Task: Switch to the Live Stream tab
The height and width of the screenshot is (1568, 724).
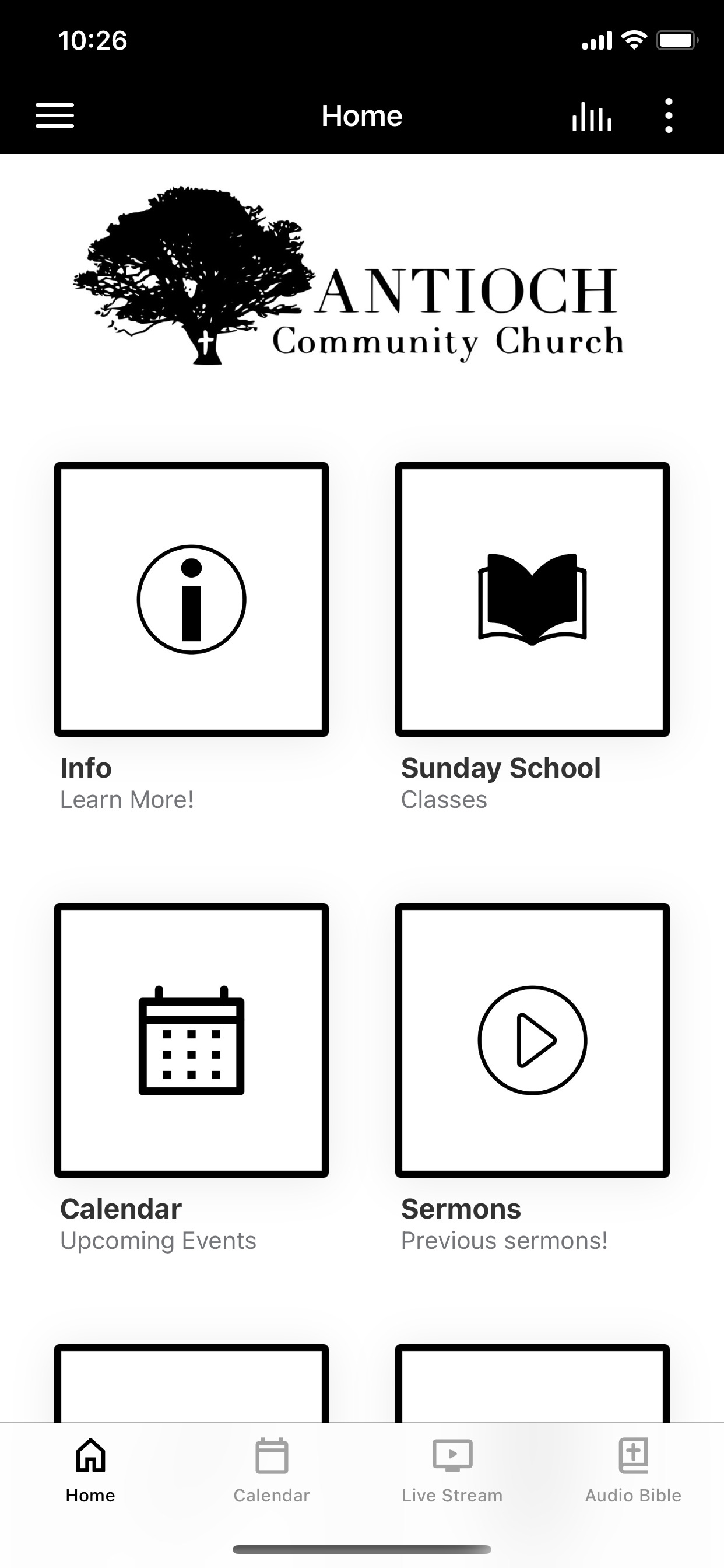Action: 453,1473
